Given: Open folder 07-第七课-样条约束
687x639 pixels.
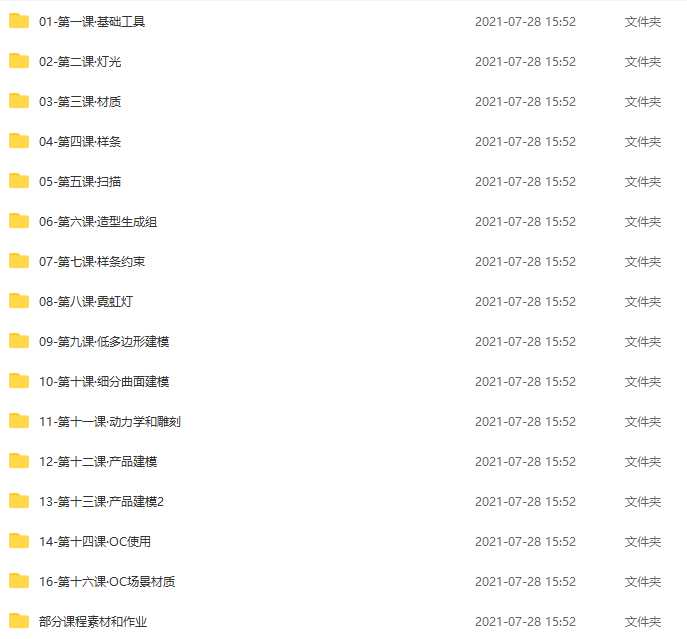Looking at the screenshot, I should [x=91, y=262].
